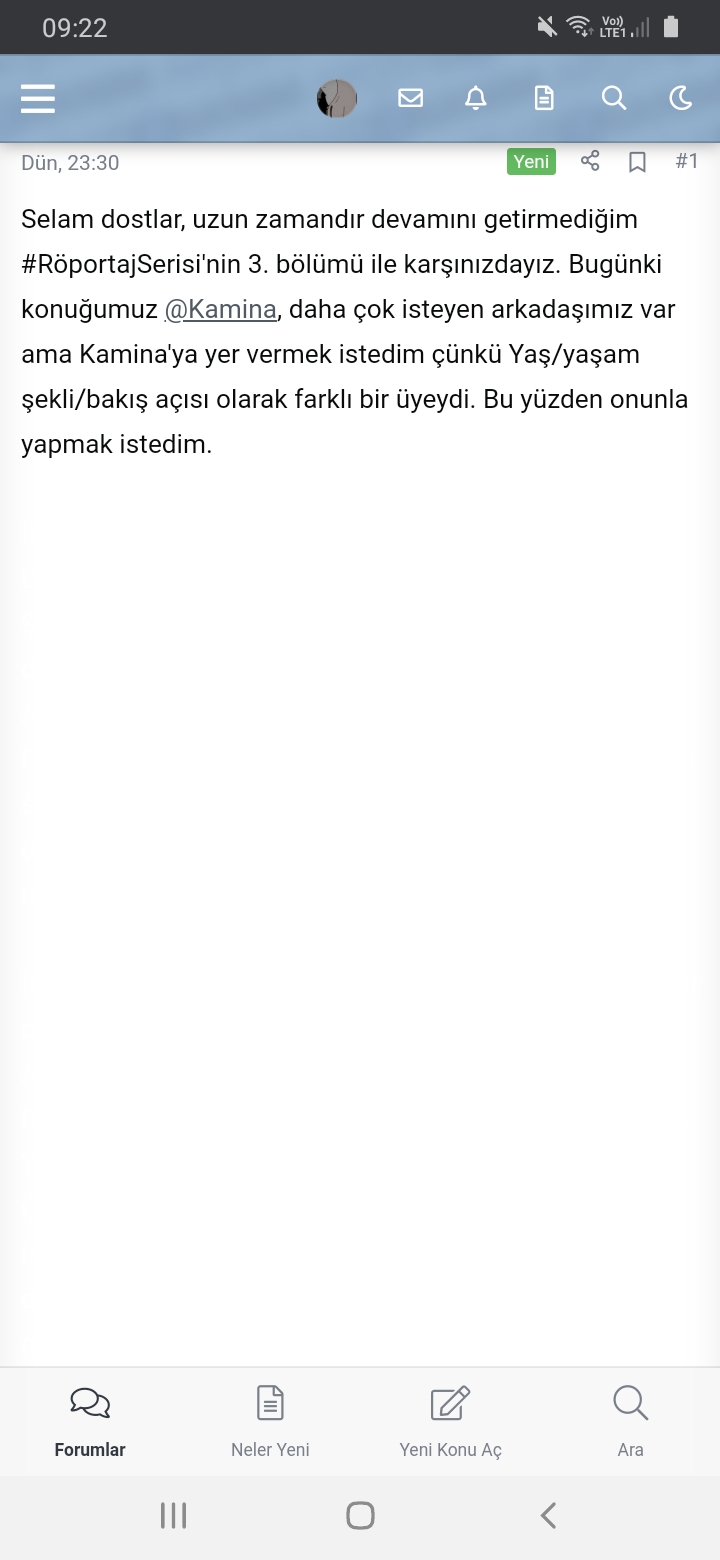720x1560 pixels.
Task: Go to the Ara tab
Action: (630, 1422)
